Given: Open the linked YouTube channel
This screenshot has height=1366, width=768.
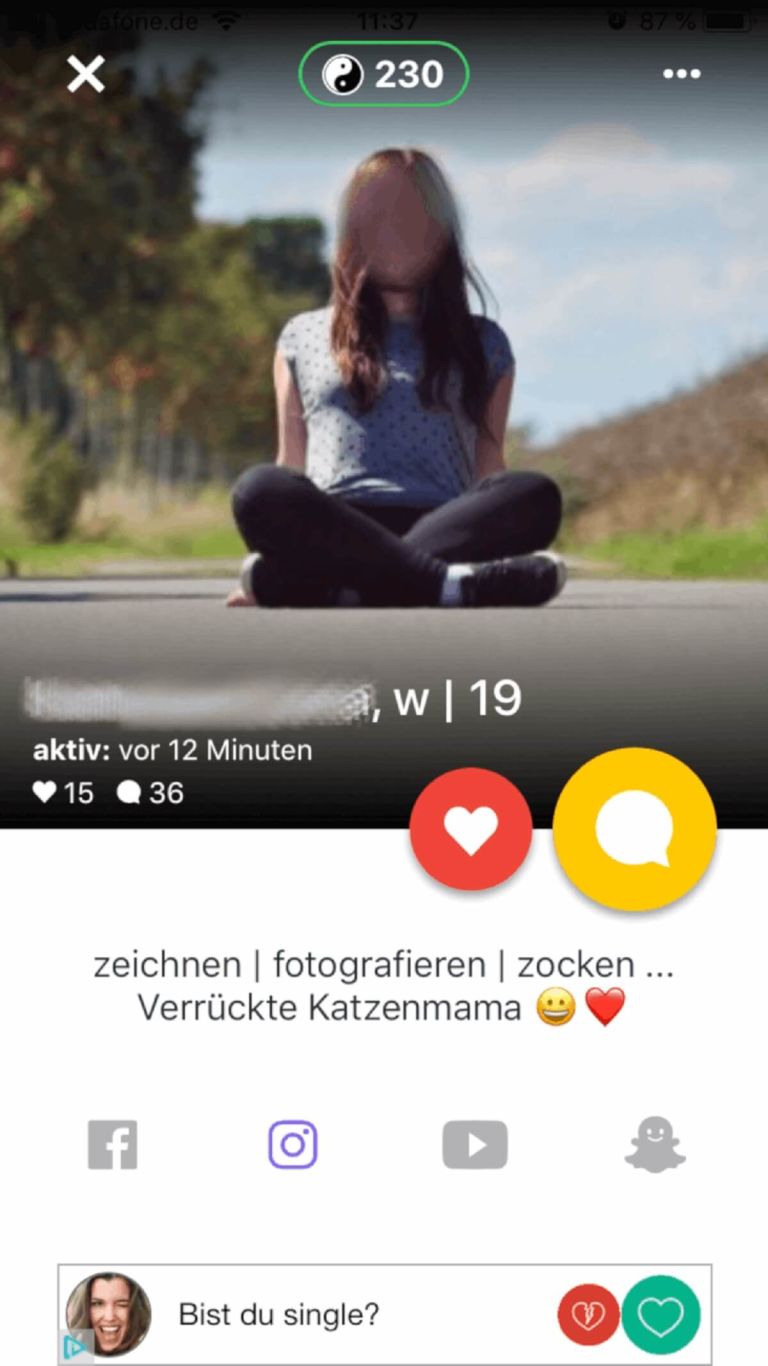Looking at the screenshot, I should [475, 1145].
